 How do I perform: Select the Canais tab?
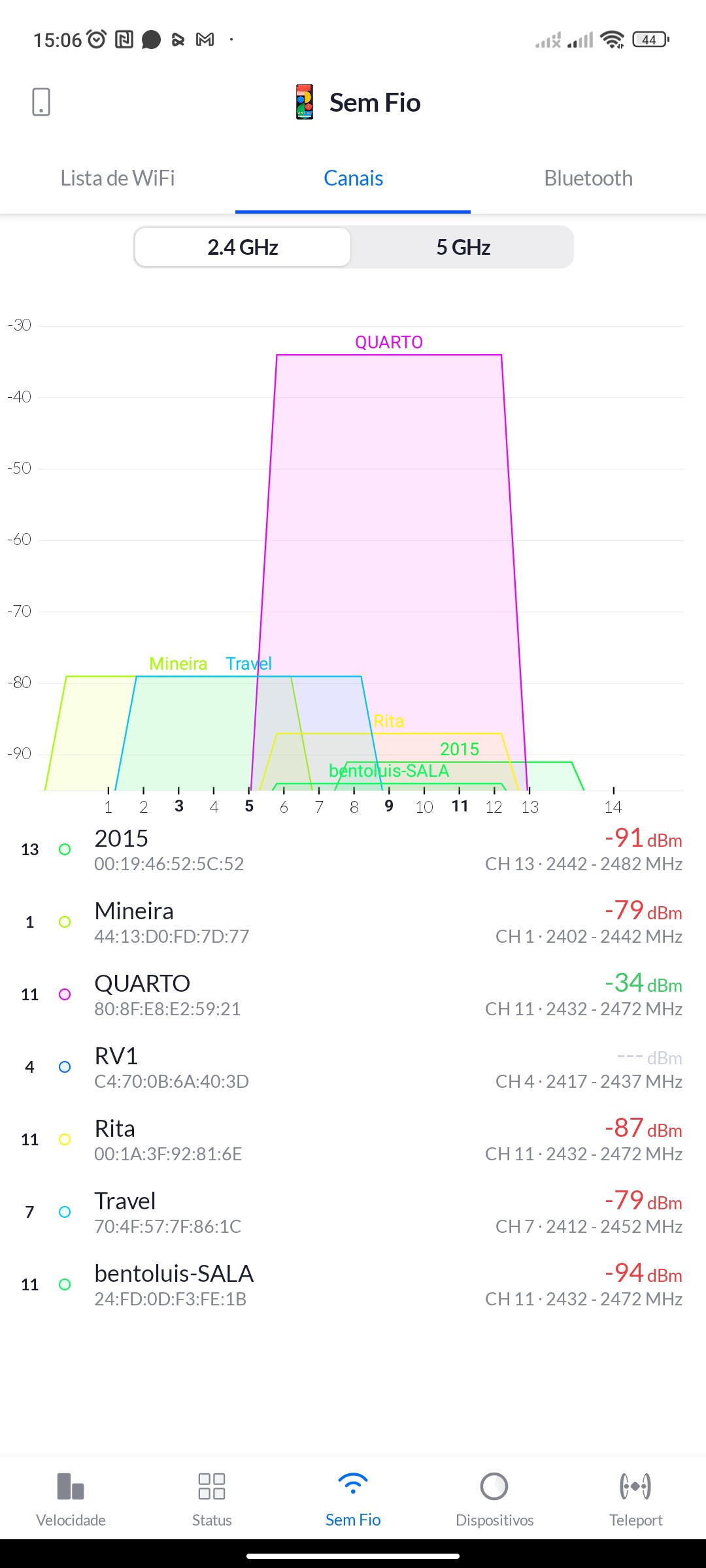click(353, 178)
